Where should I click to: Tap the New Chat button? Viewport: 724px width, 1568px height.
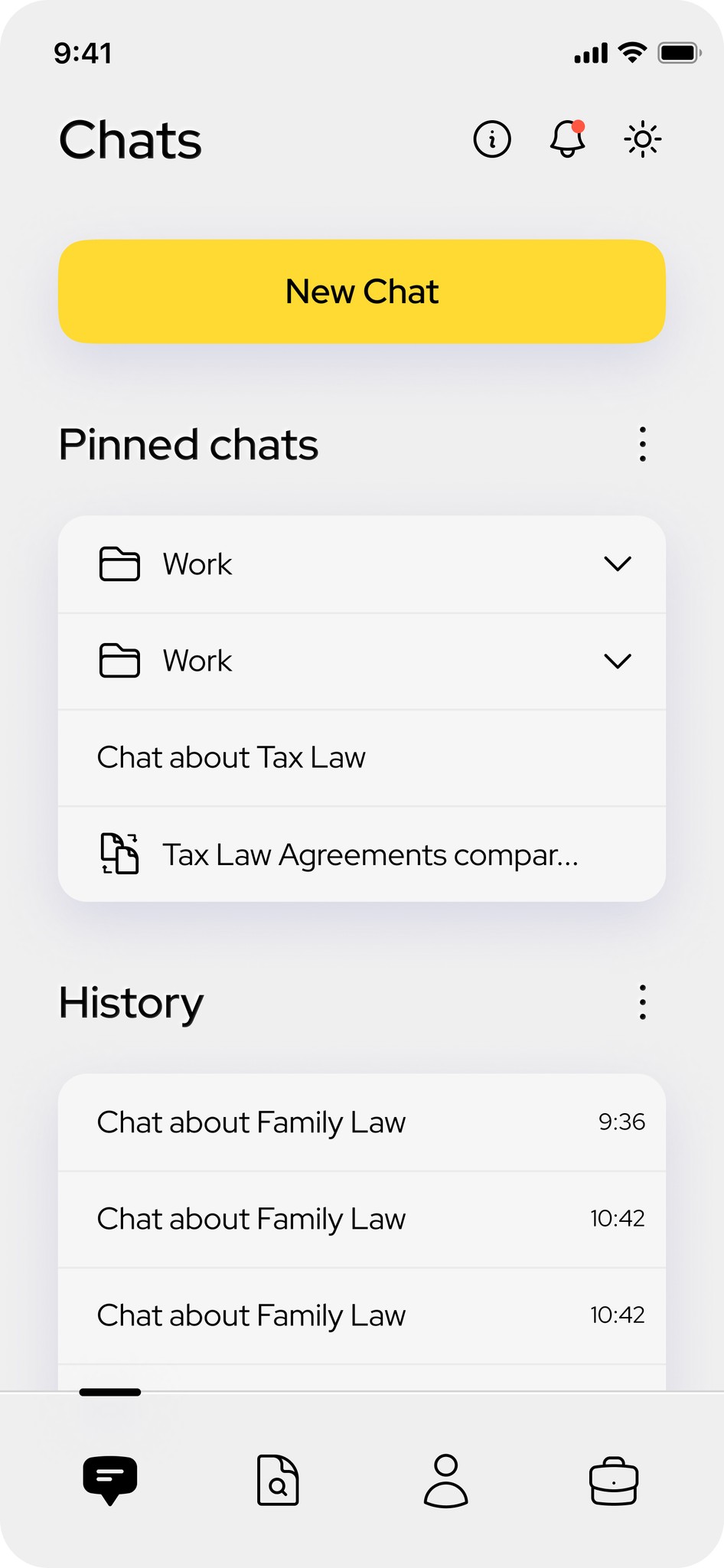[x=362, y=291]
